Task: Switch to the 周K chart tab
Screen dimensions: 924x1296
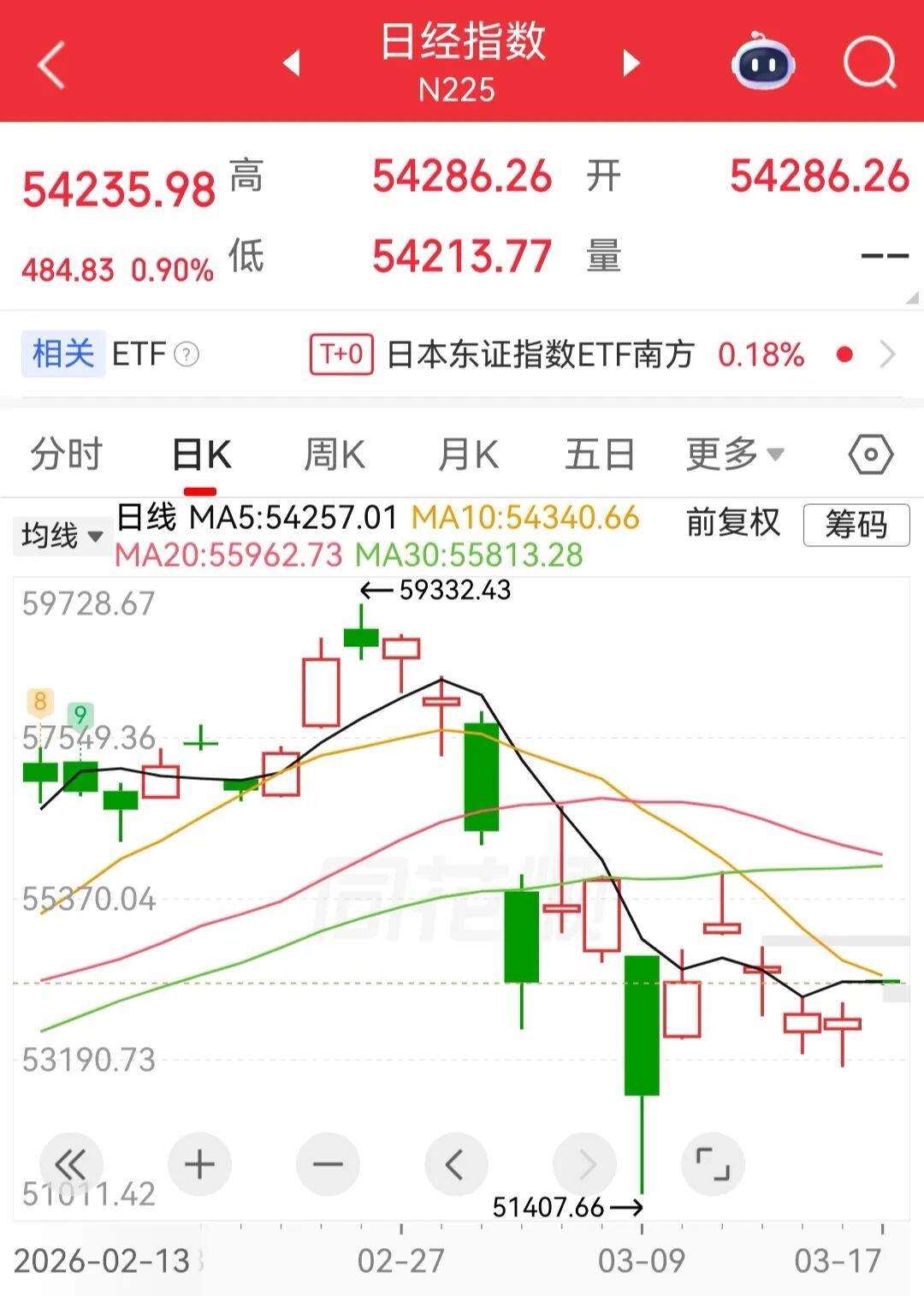Action: (335, 455)
